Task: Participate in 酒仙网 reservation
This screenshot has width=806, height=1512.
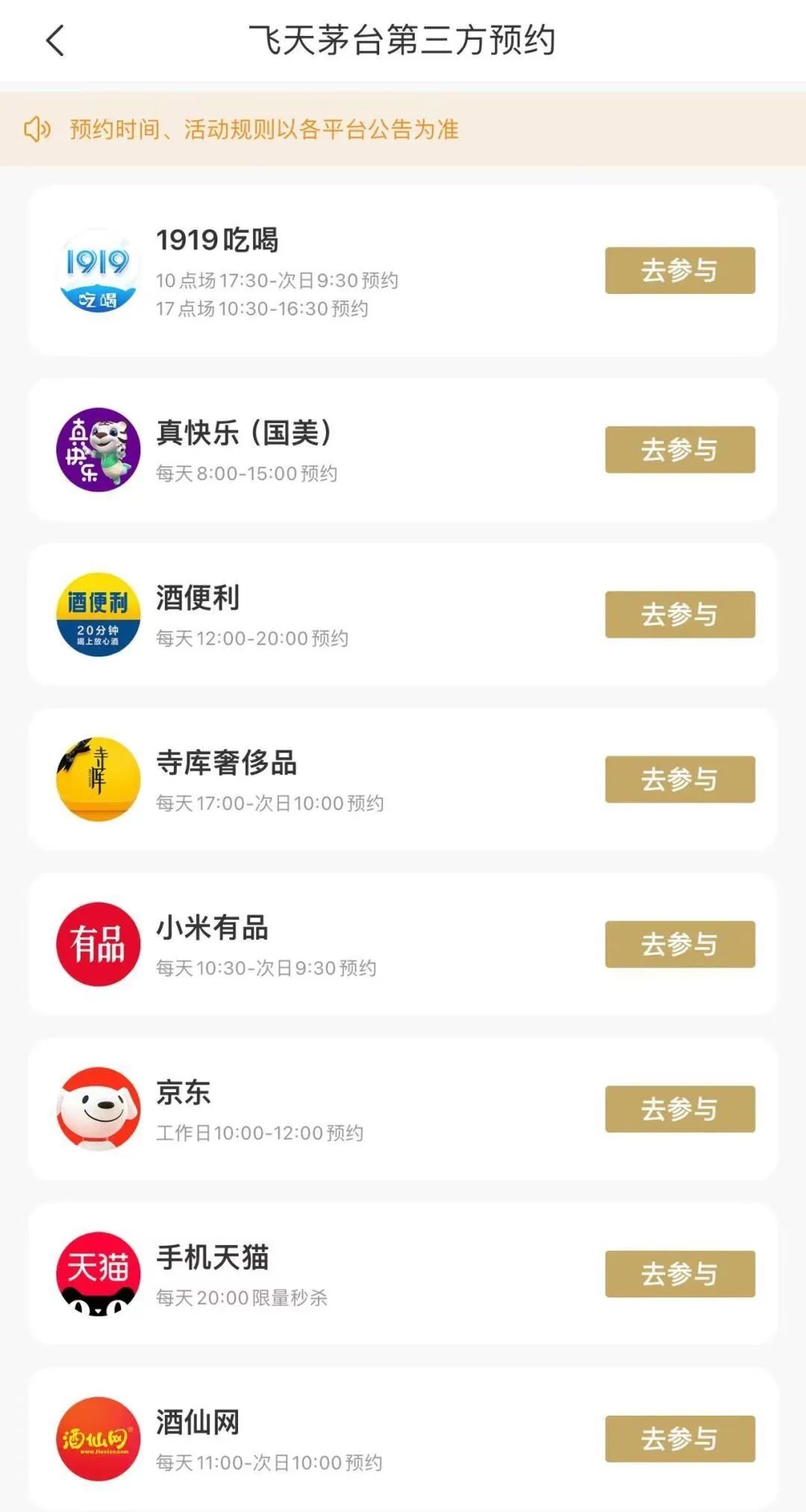Action: (x=679, y=1439)
